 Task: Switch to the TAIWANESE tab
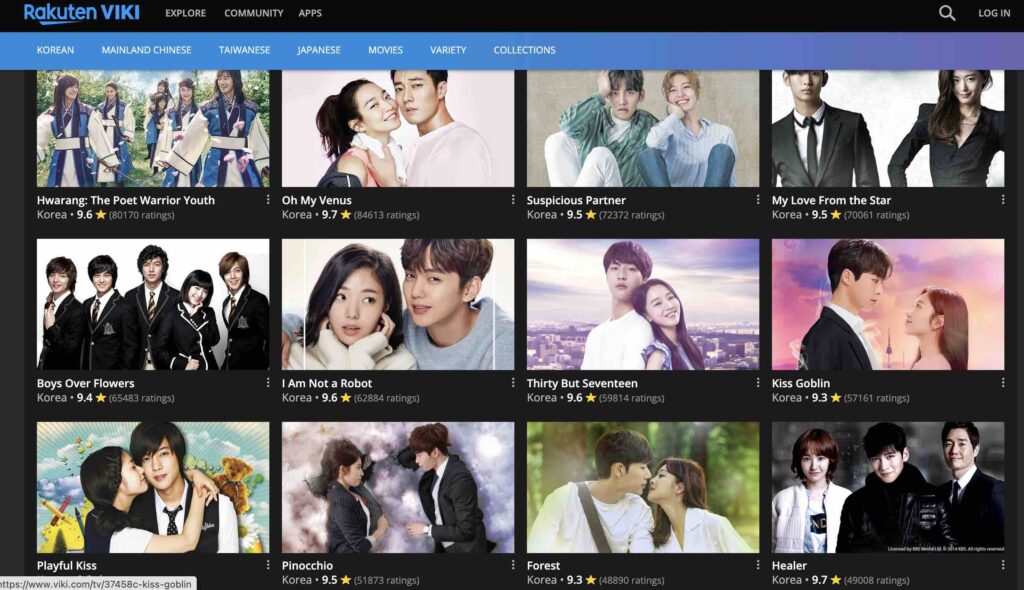coord(244,50)
